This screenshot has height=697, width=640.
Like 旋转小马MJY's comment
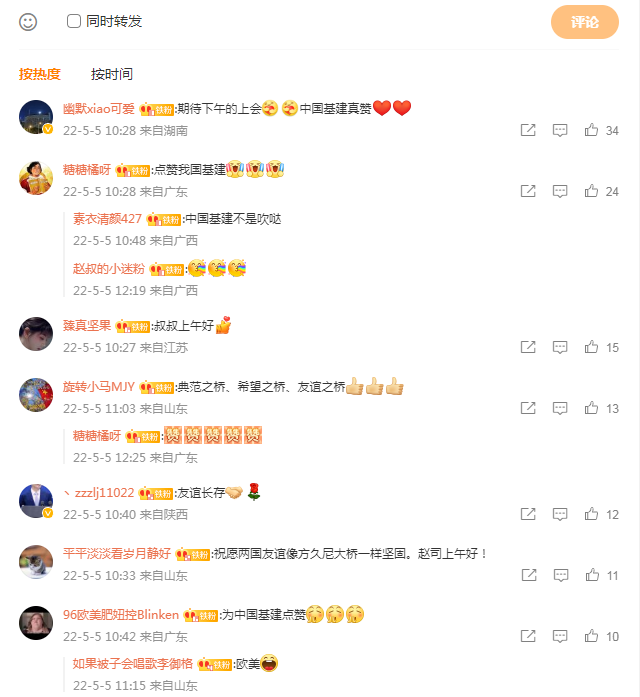point(592,408)
